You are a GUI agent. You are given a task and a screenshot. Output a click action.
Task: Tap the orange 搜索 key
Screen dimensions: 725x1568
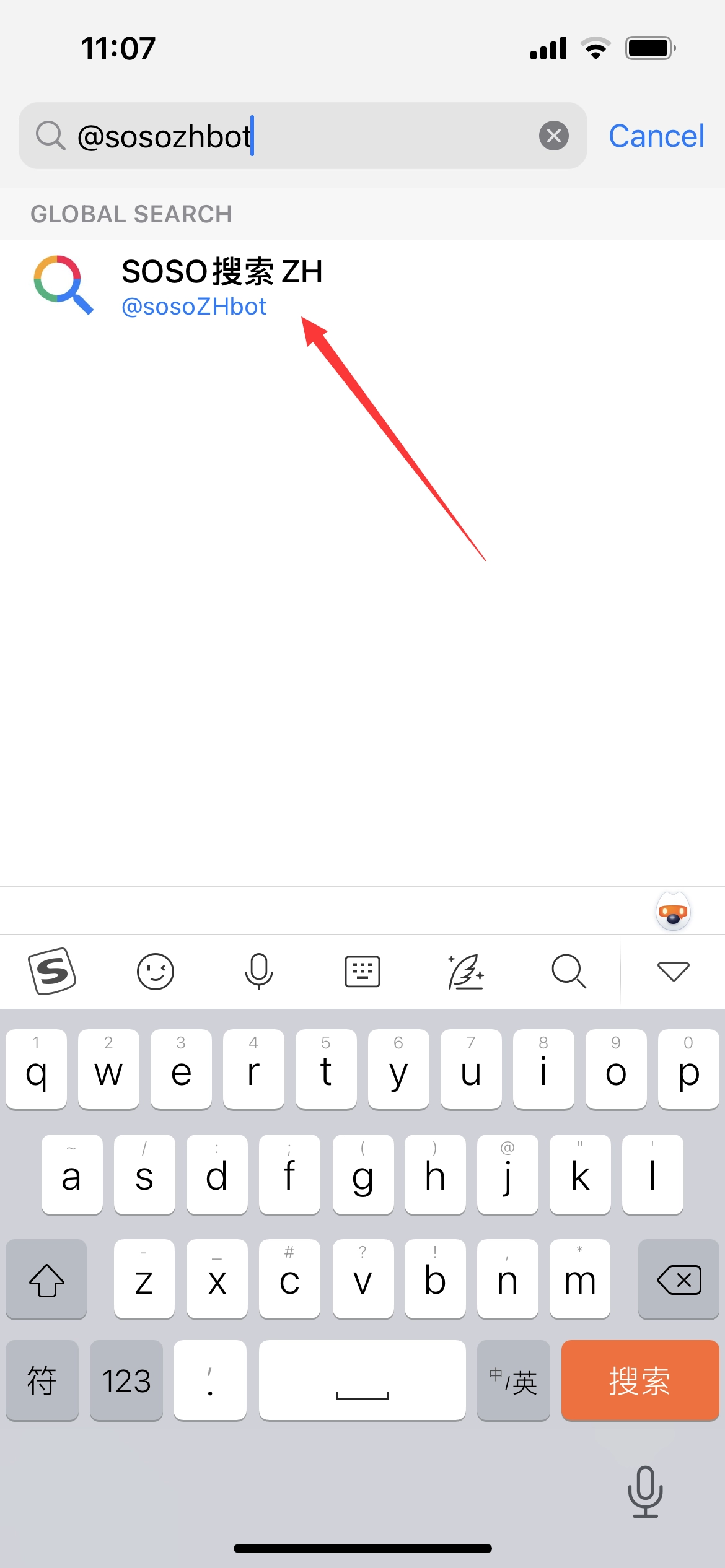click(639, 1380)
